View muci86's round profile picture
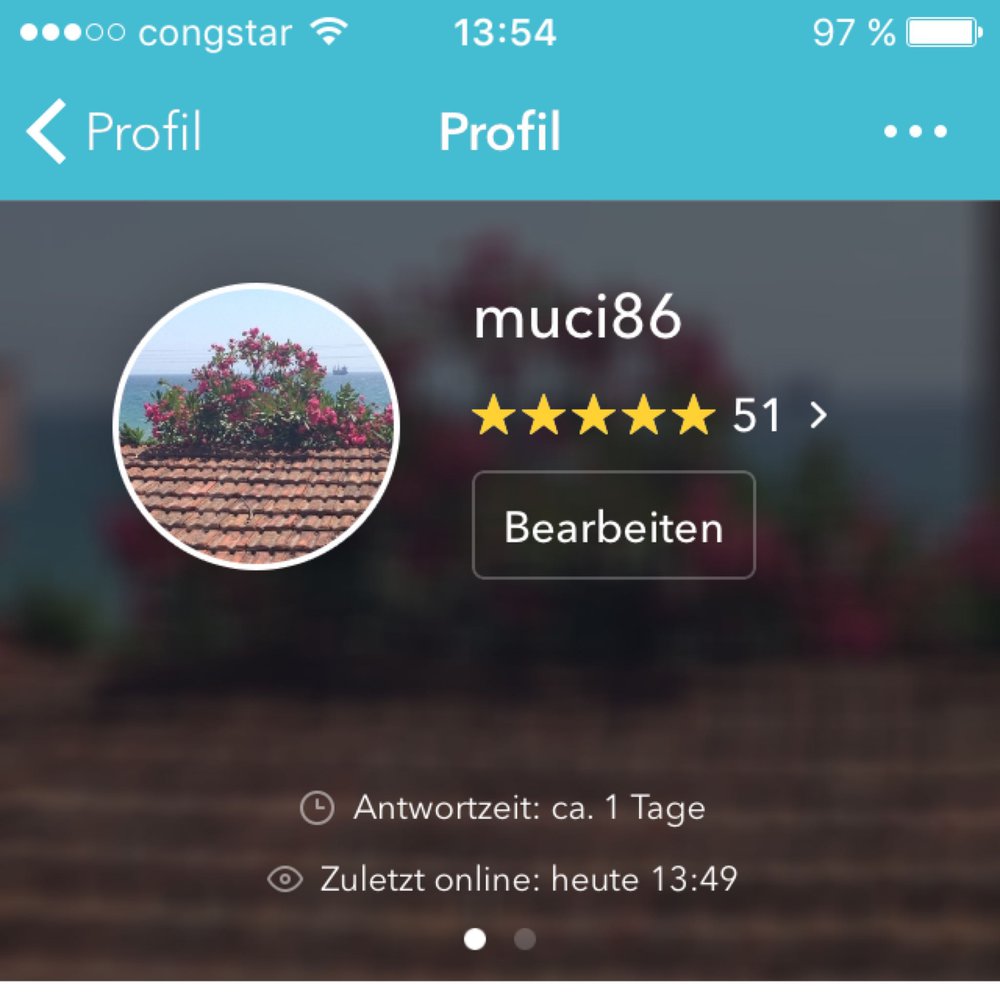The image size is (1000, 1000). click(256, 427)
